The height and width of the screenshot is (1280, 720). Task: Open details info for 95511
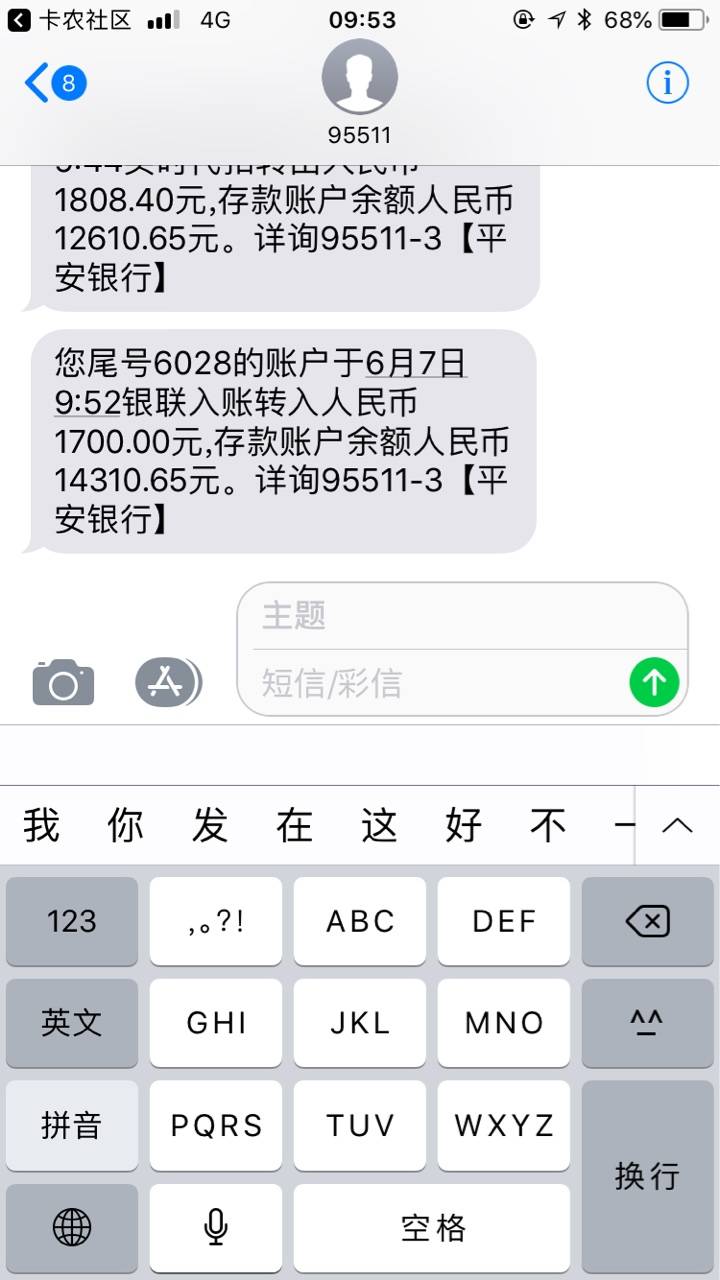[667, 82]
